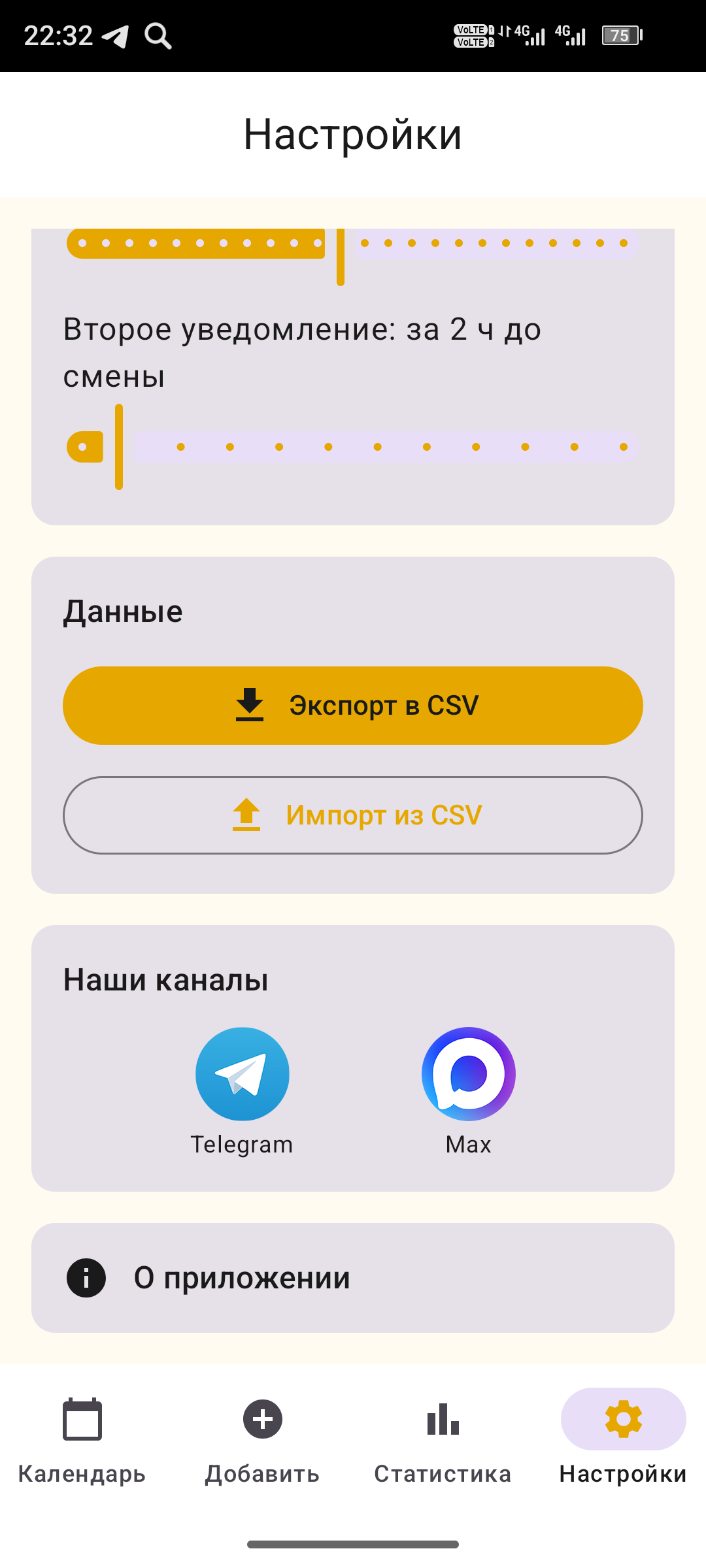Screen dimensions: 706x1568
Task: Open statistics via the bar chart icon
Action: [443, 1419]
